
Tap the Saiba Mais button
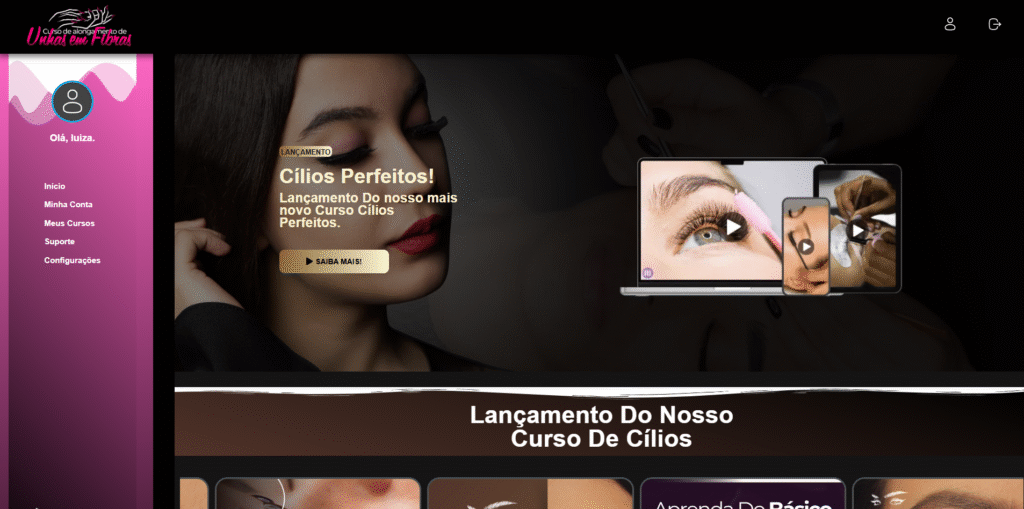tap(334, 261)
